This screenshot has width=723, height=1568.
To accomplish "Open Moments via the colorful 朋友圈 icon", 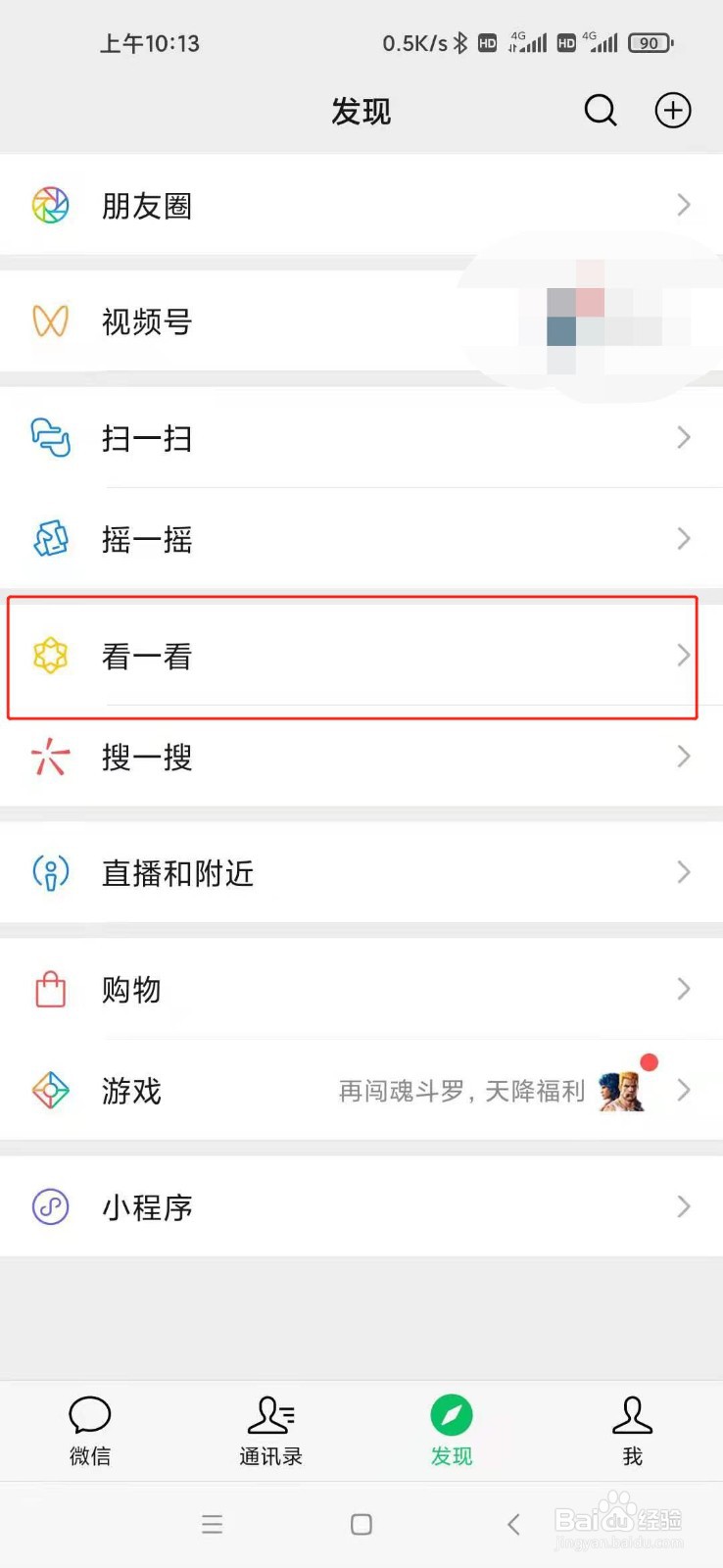I will coord(50,205).
